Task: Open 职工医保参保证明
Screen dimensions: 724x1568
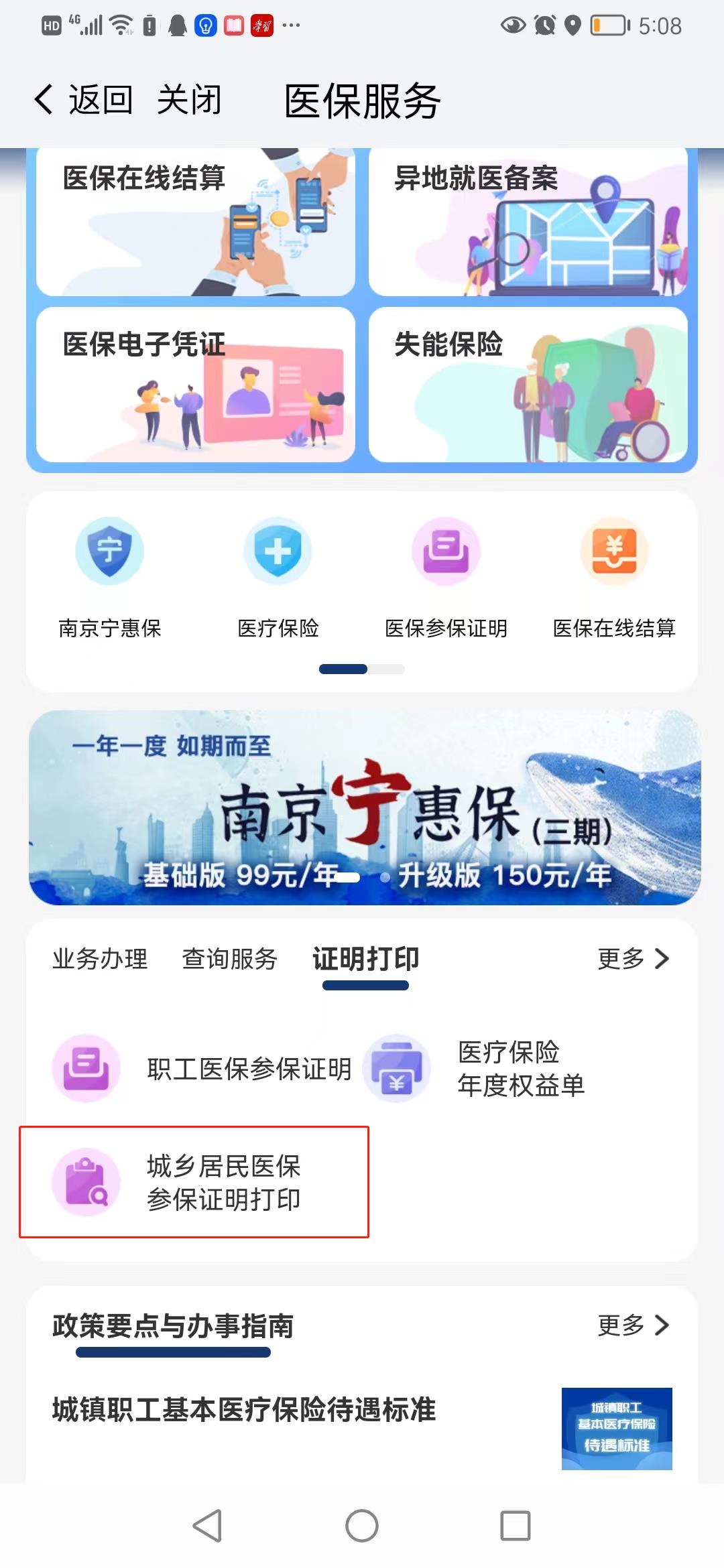Action: (x=202, y=1069)
